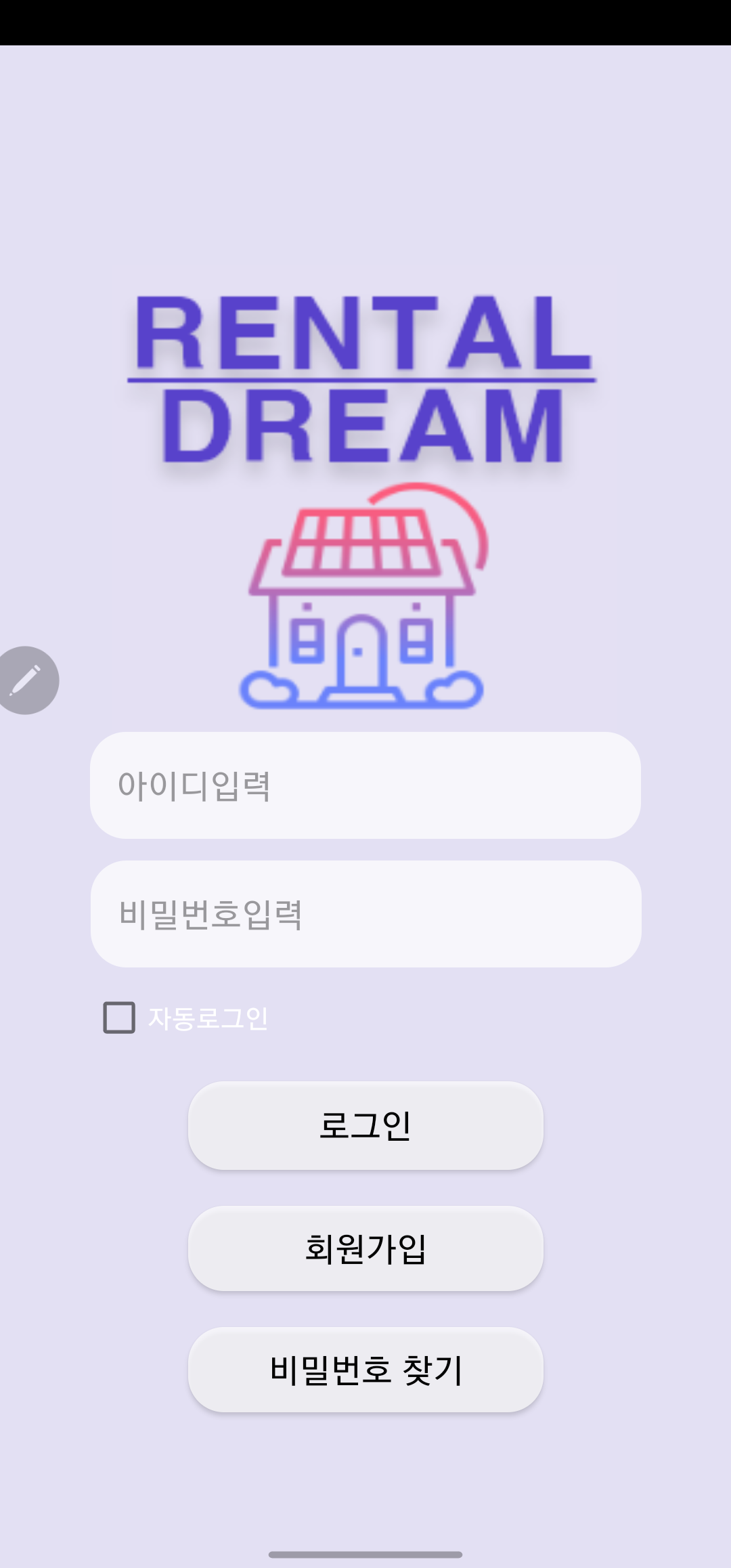Open registration via 회원가입 button

(364, 1248)
